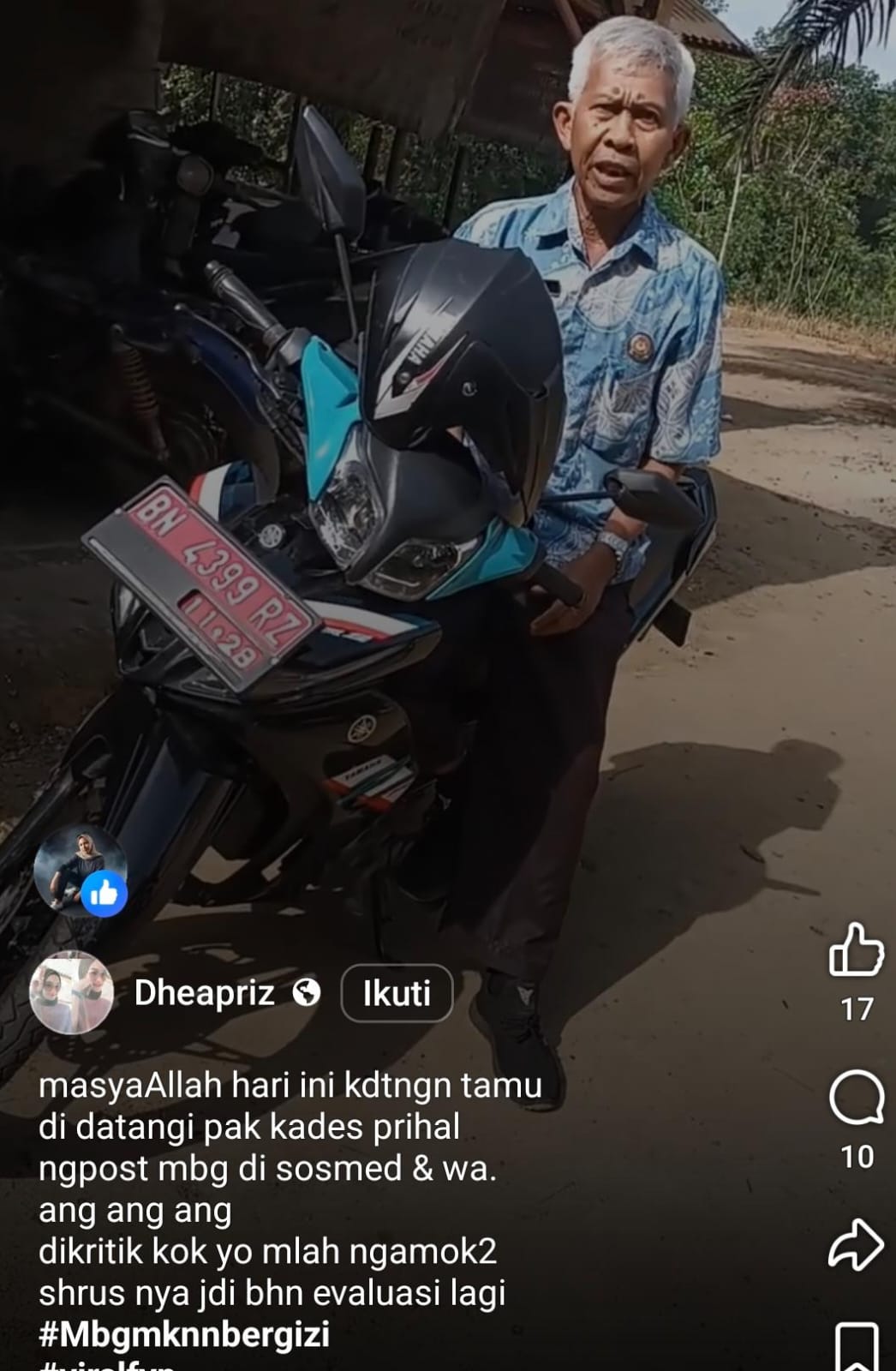Viewport: 896px width, 1371px height.
Task: Tap Ikuti to follow Dheapriz
Action: [x=396, y=993]
